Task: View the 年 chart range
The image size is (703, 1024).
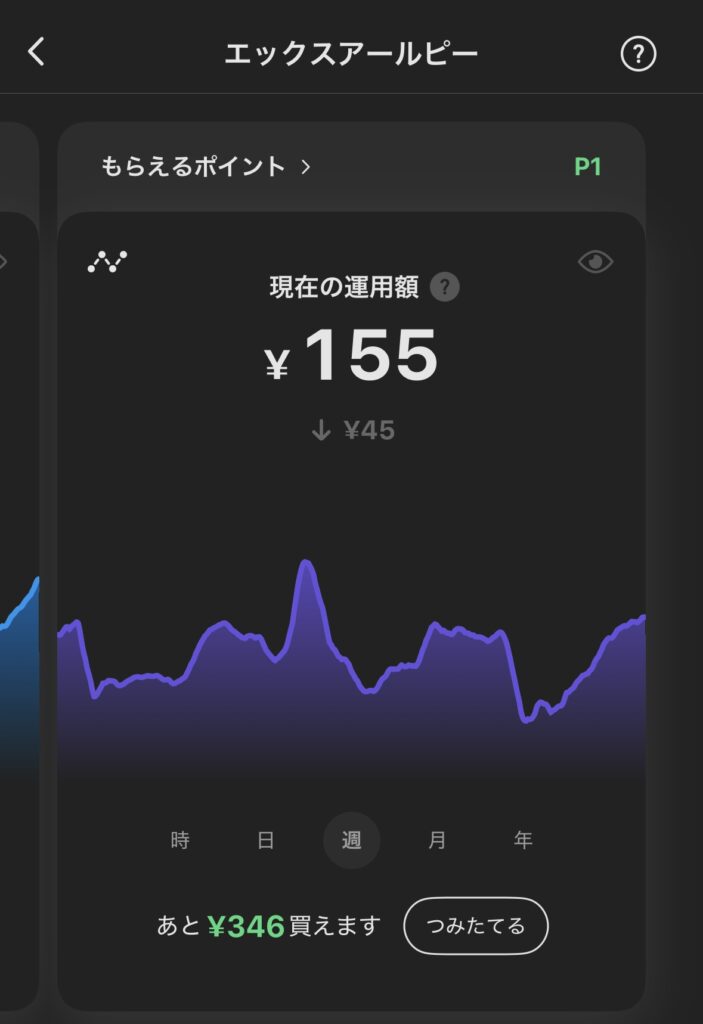Action: coord(523,840)
